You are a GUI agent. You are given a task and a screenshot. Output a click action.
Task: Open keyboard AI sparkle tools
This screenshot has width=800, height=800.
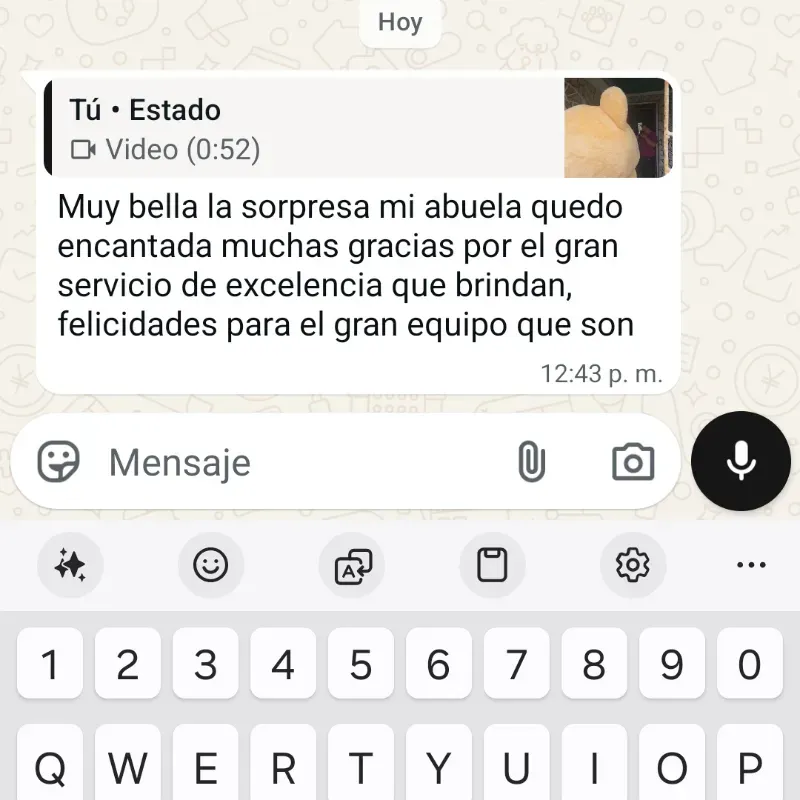click(70, 567)
